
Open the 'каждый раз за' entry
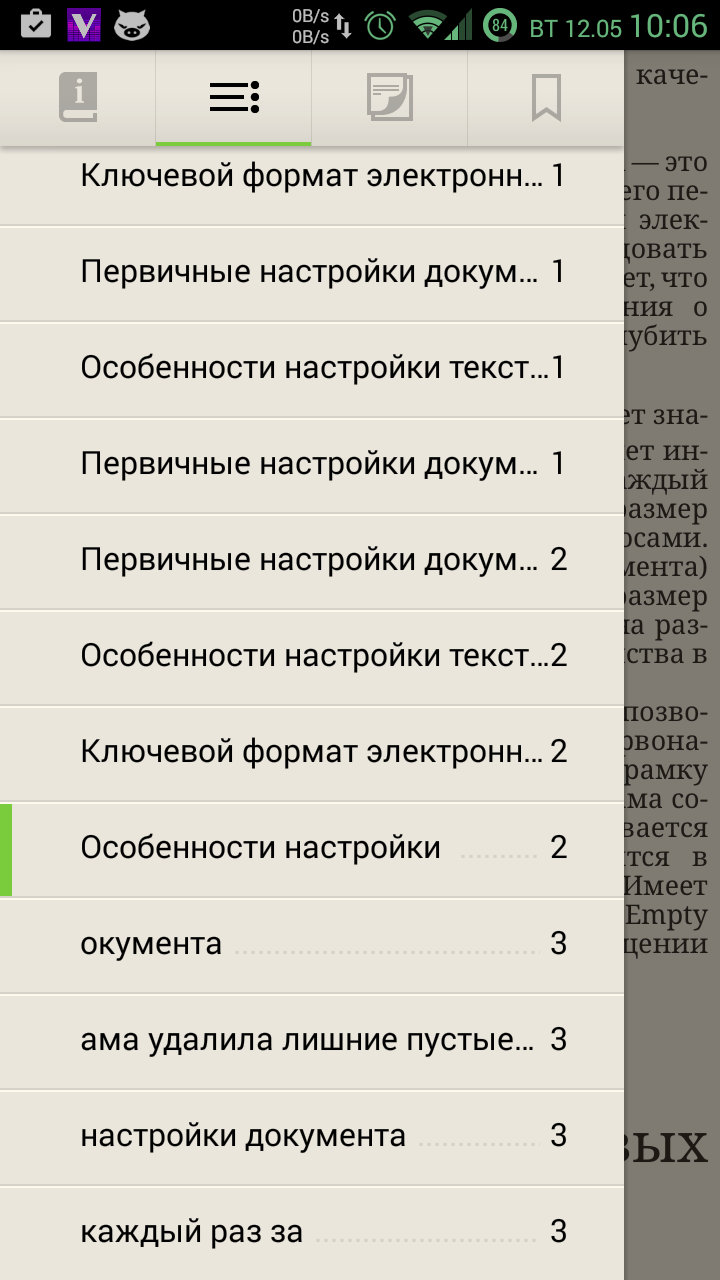click(x=312, y=1233)
